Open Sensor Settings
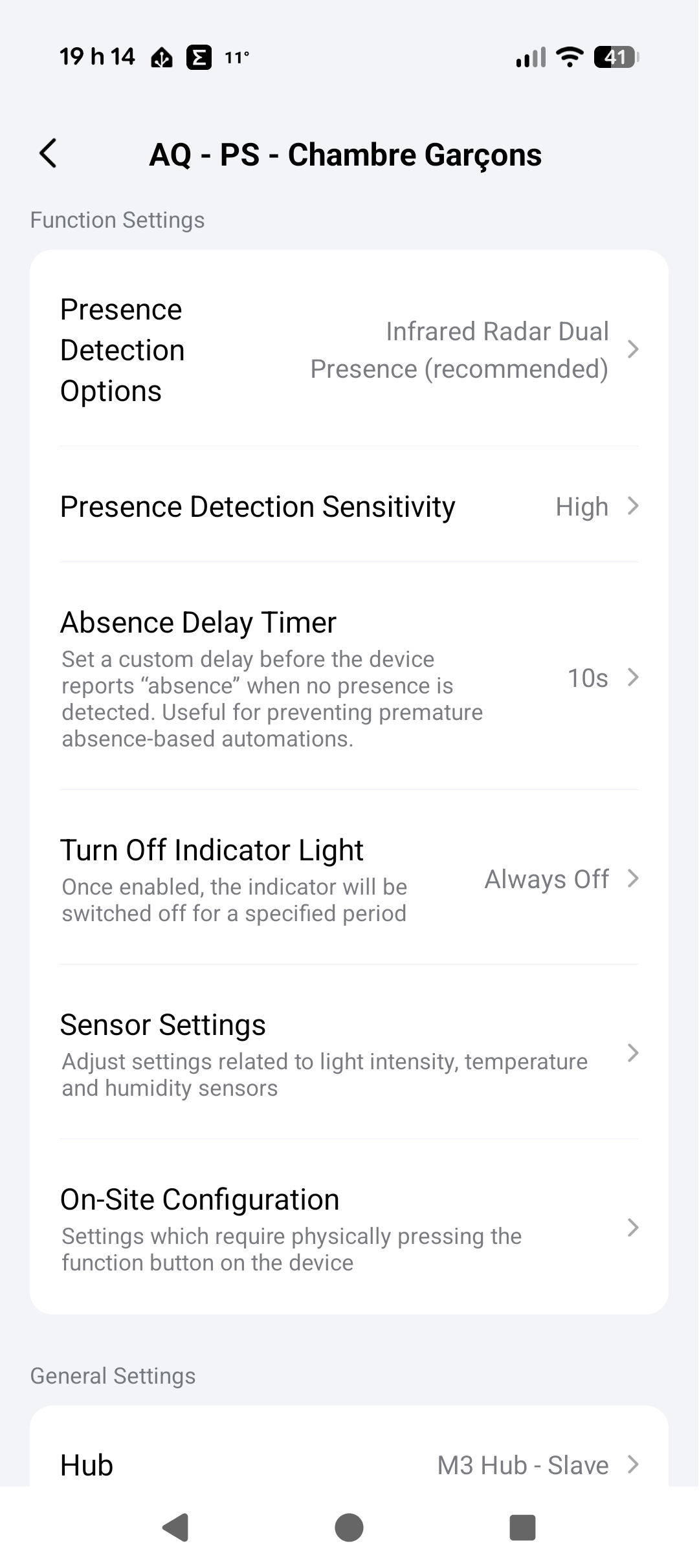Image resolution: width=699 pixels, height=1568 pixels. tap(349, 1053)
